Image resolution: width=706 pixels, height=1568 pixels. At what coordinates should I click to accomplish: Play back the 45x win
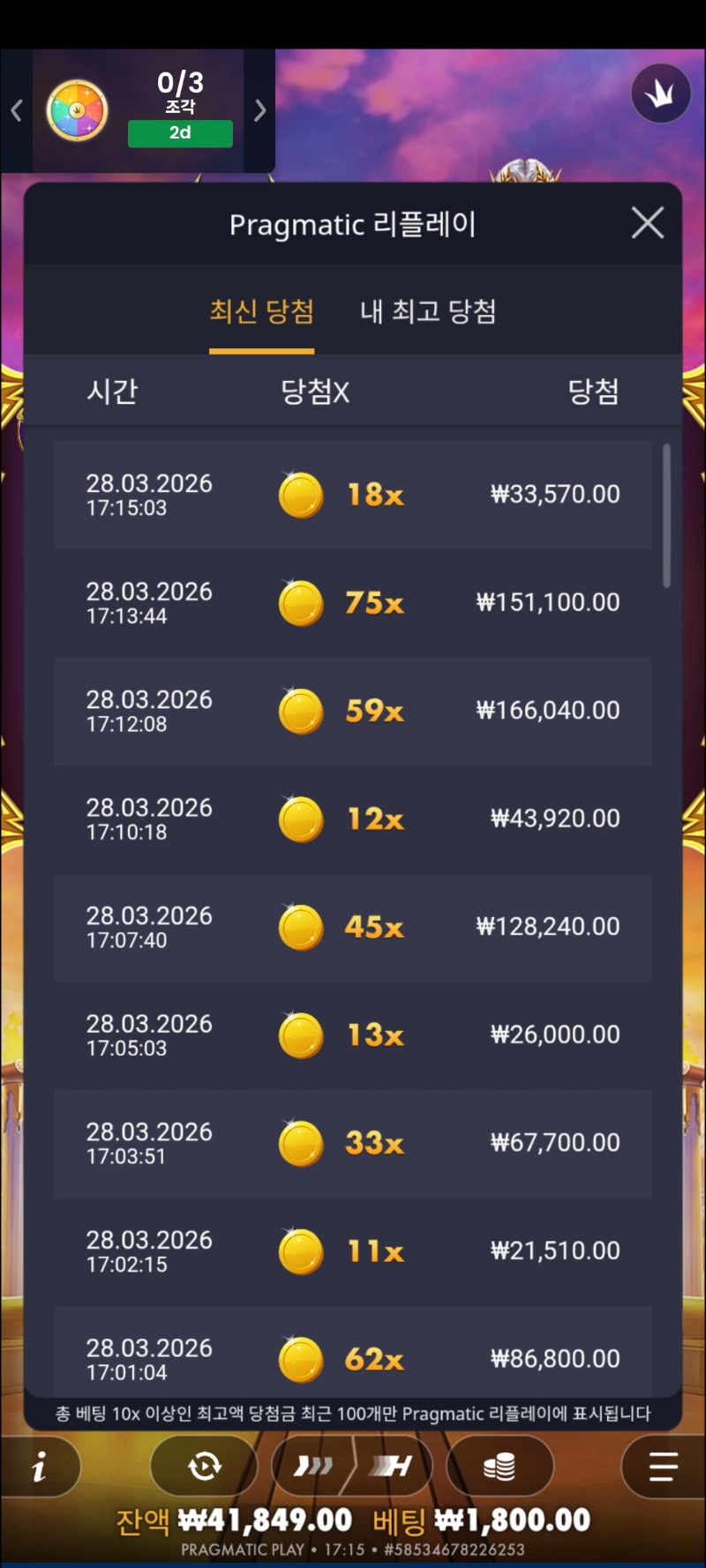click(353, 927)
